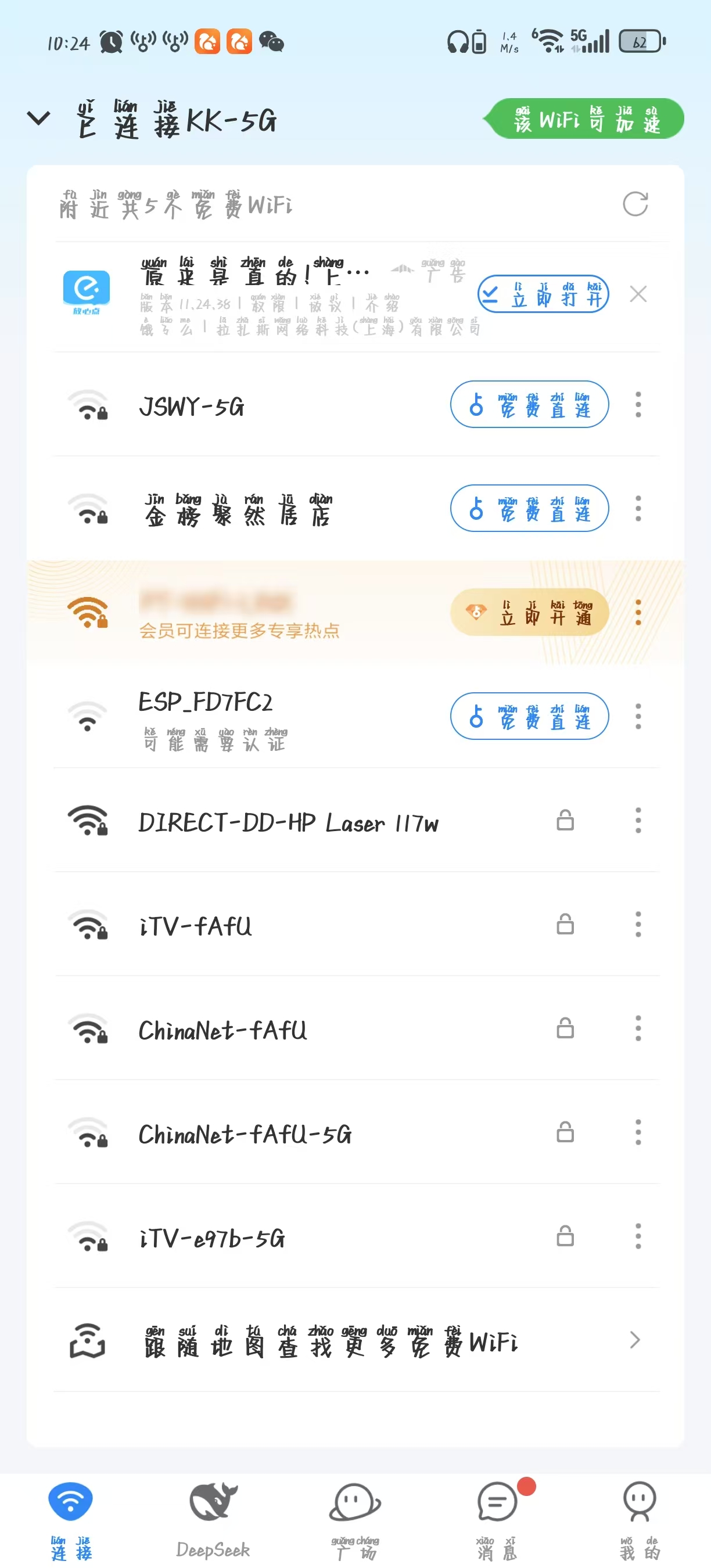Tap 立即打开 on the ad banner
This screenshot has width=711, height=1568.
543,294
